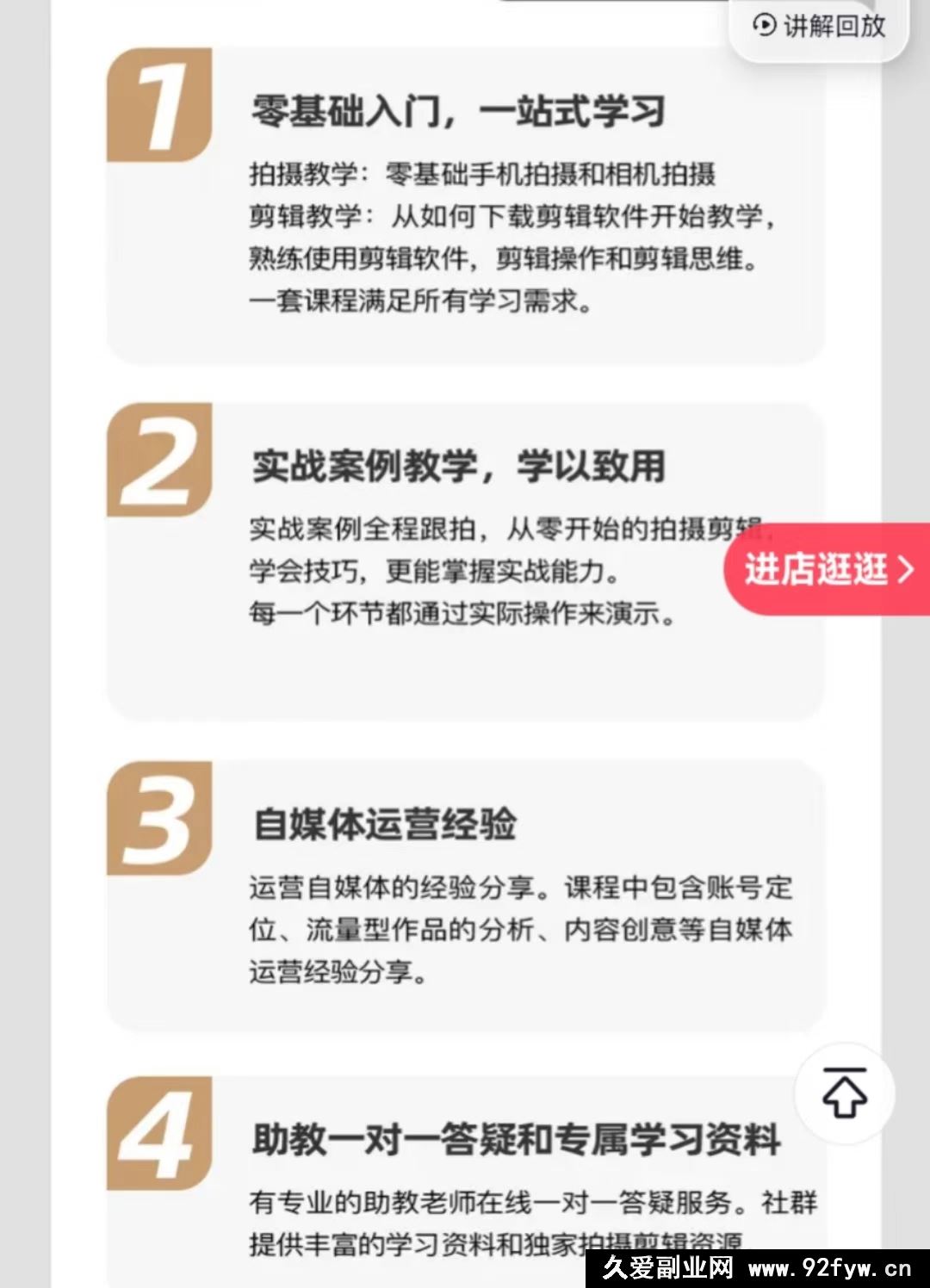This screenshot has height=1288, width=930.
Task: Open the 讲解回放 replay button
Action: pyautogui.click(x=820, y=26)
